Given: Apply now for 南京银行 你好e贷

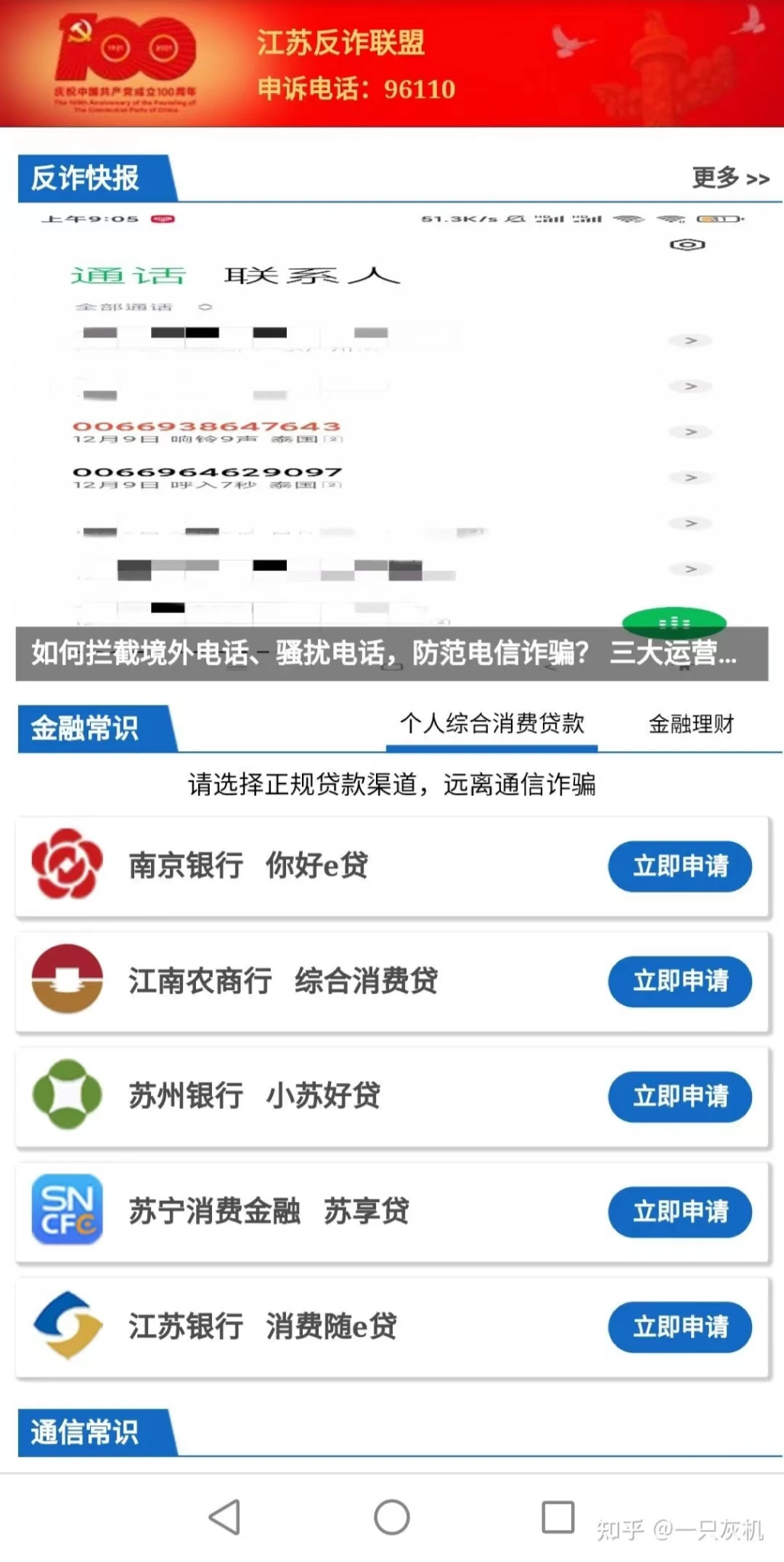Looking at the screenshot, I should point(680,866).
